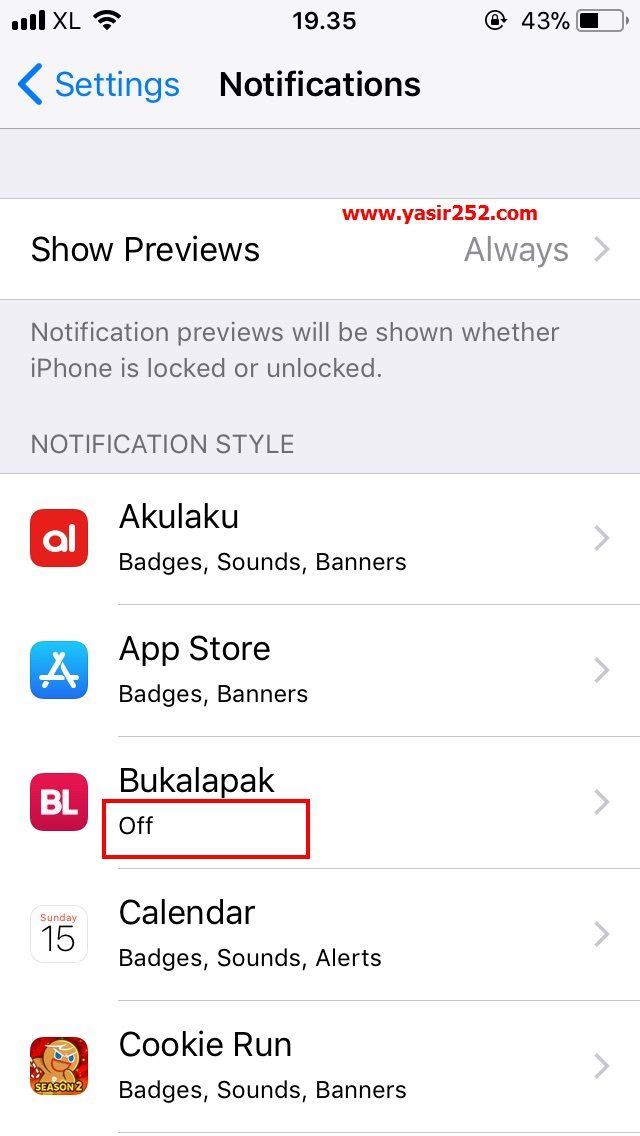Open Akulaku notification settings
Image resolution: width=640 pixels, height=1136 pixels.
click(x=320, y=539)
